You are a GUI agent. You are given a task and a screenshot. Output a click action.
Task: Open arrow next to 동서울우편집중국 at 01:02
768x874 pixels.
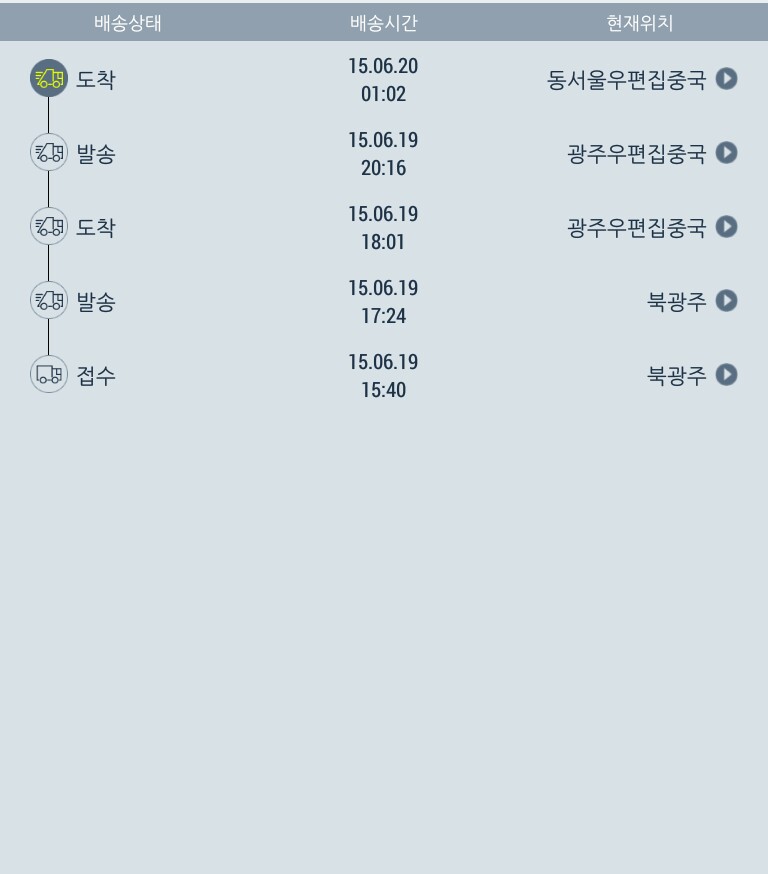point(727,79)
